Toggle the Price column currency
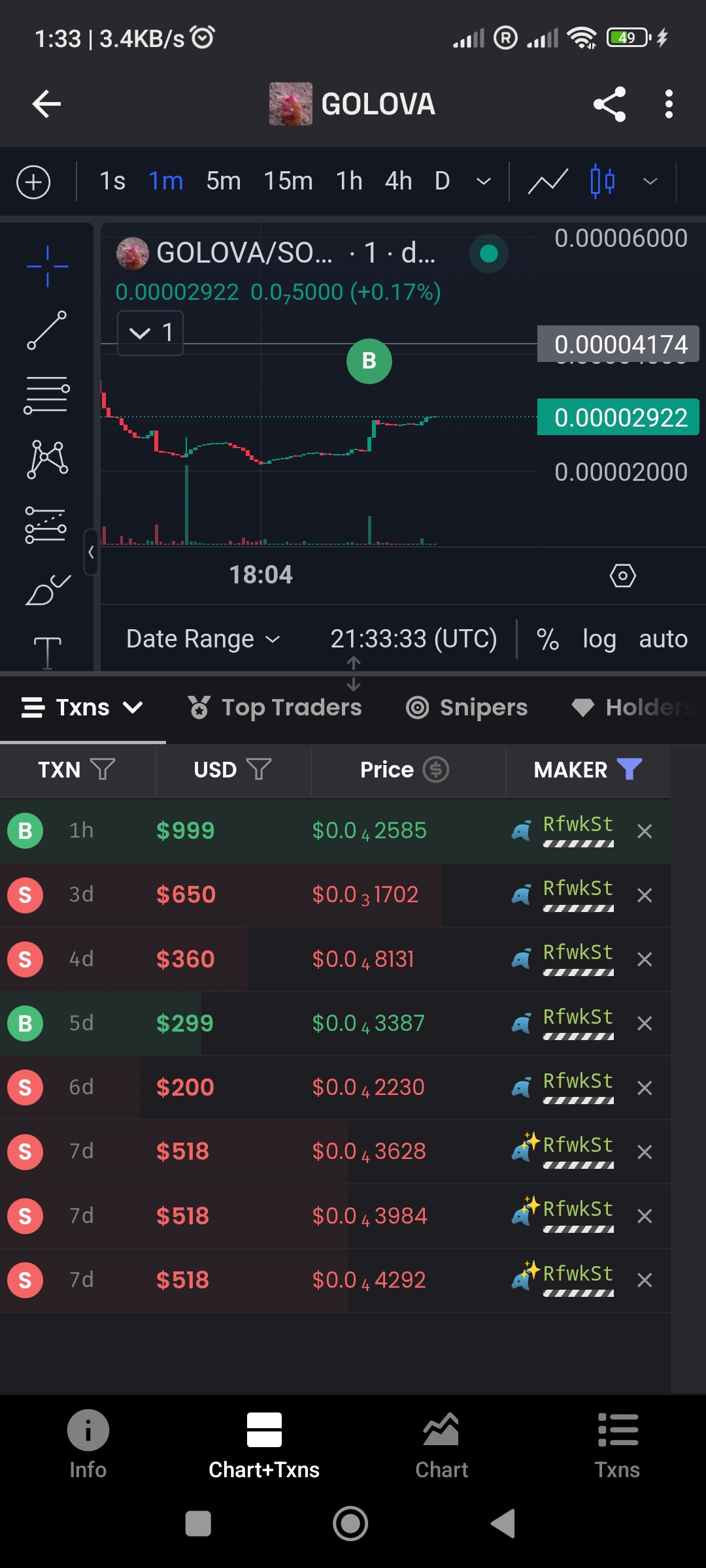This screenshot has height=1568, width=706. [x=435, y=770]
